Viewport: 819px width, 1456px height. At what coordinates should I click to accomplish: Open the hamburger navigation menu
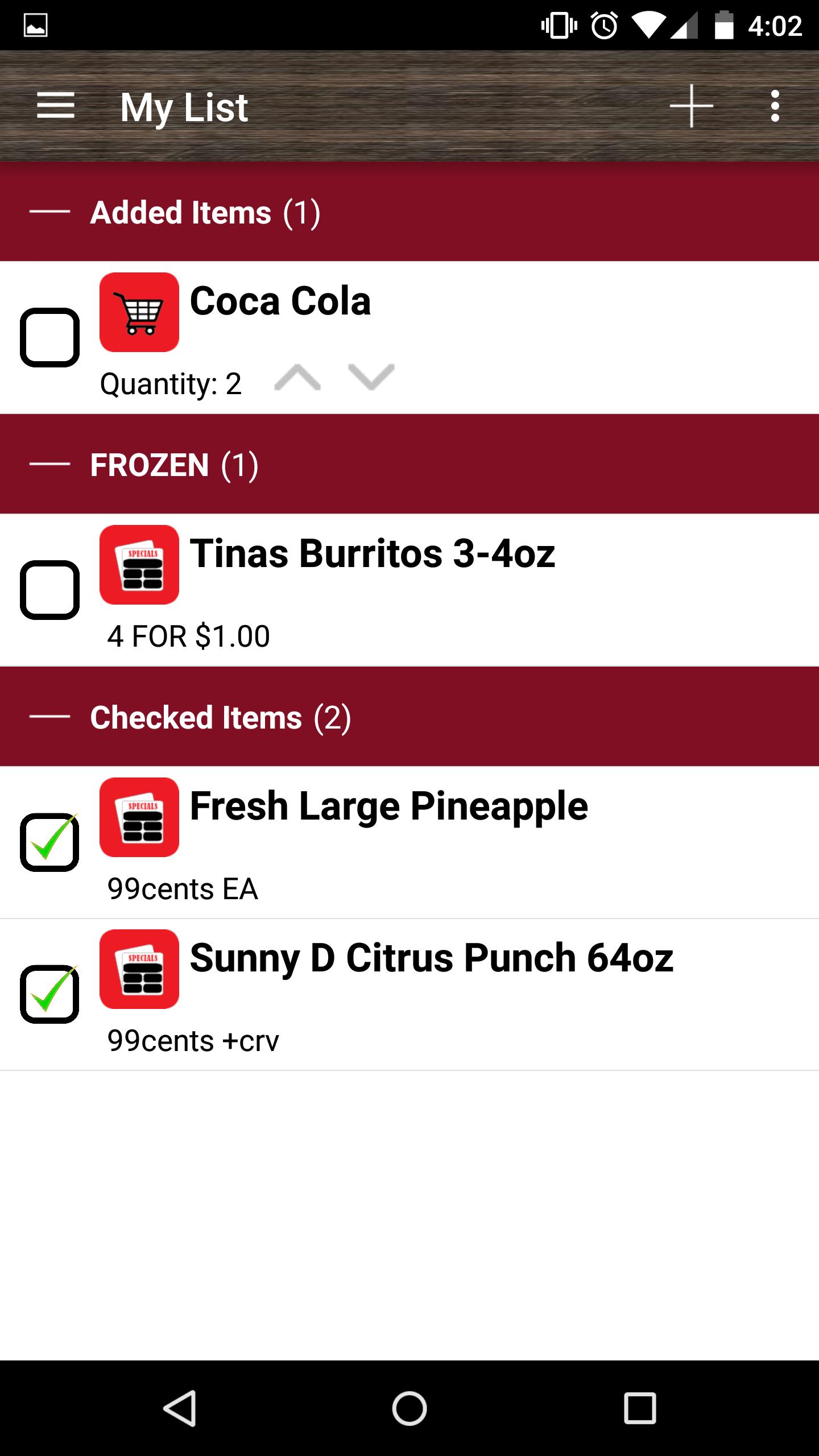point(56,106)
